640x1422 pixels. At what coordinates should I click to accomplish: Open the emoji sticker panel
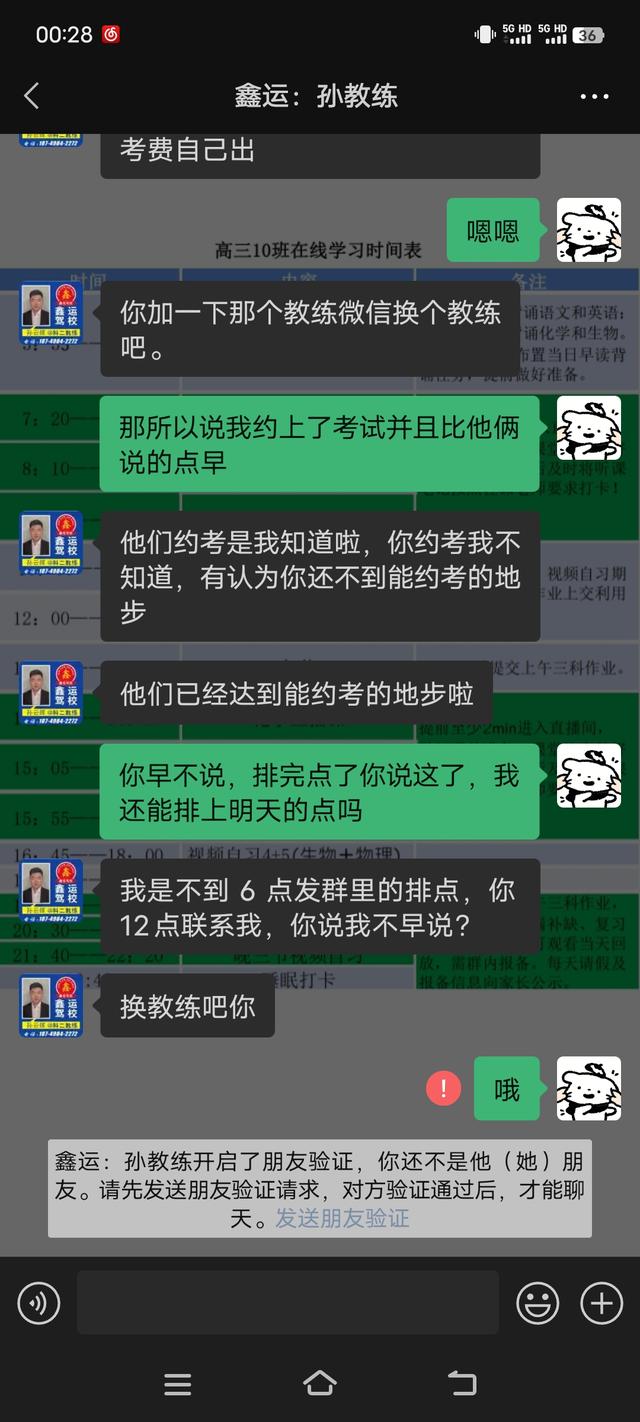point(537,1303)
